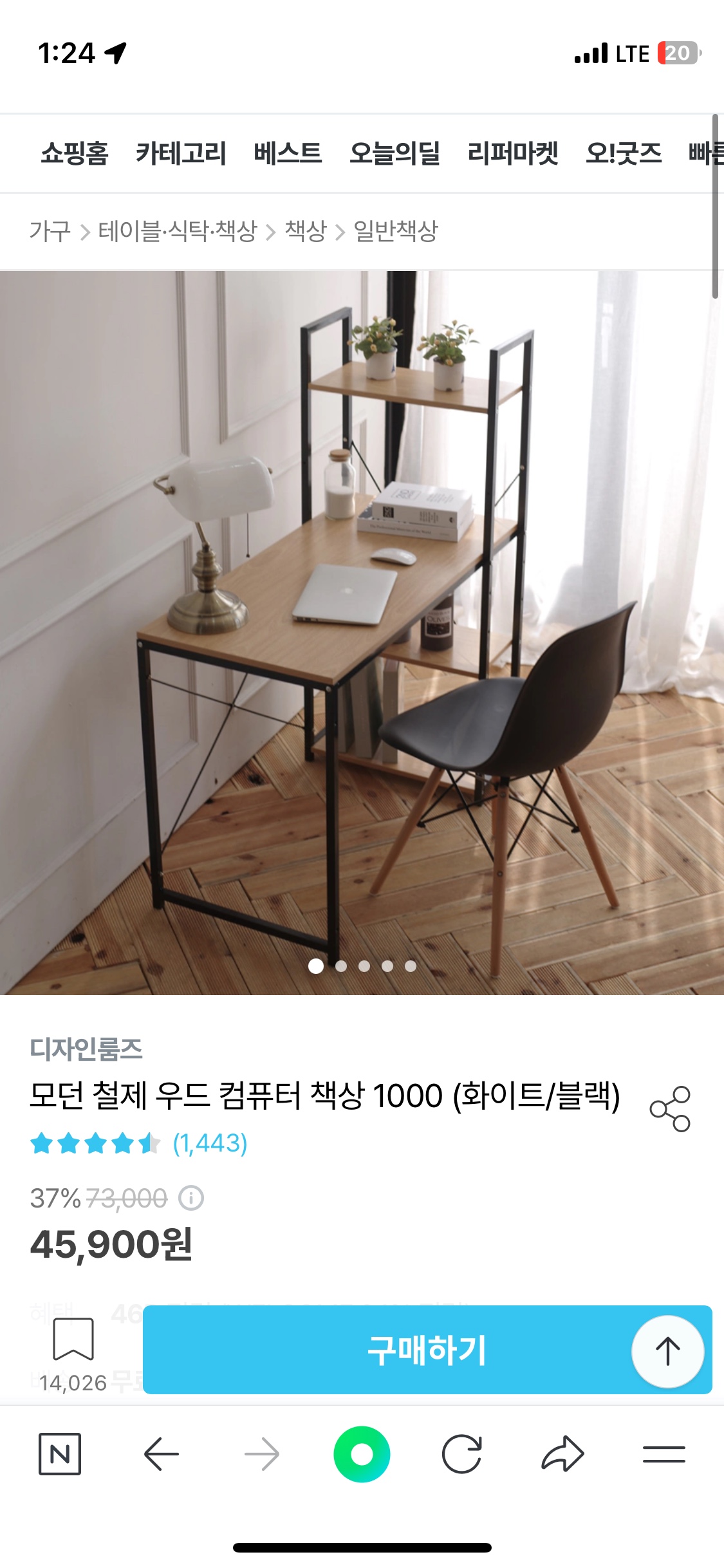The height and width of the screenshot is (1568, 724).
Task: Jump back to top of page
Action: [x=667, y=1350]
